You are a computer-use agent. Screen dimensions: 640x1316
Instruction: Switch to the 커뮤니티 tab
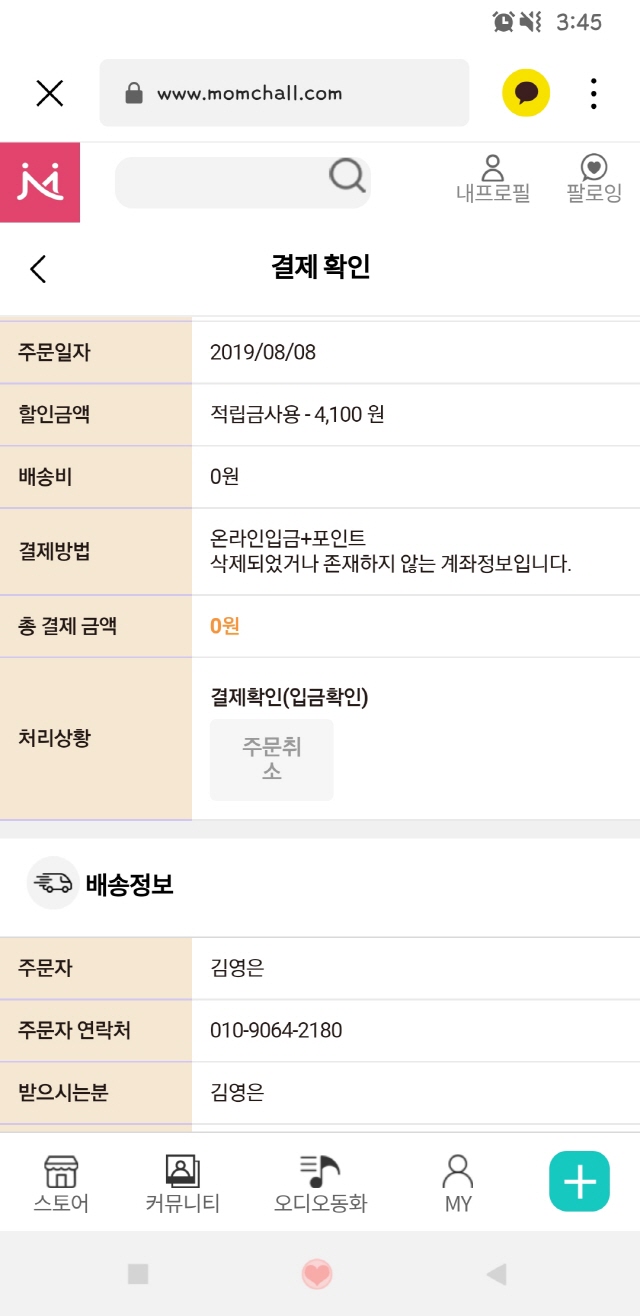click(x=182, y=1184)
